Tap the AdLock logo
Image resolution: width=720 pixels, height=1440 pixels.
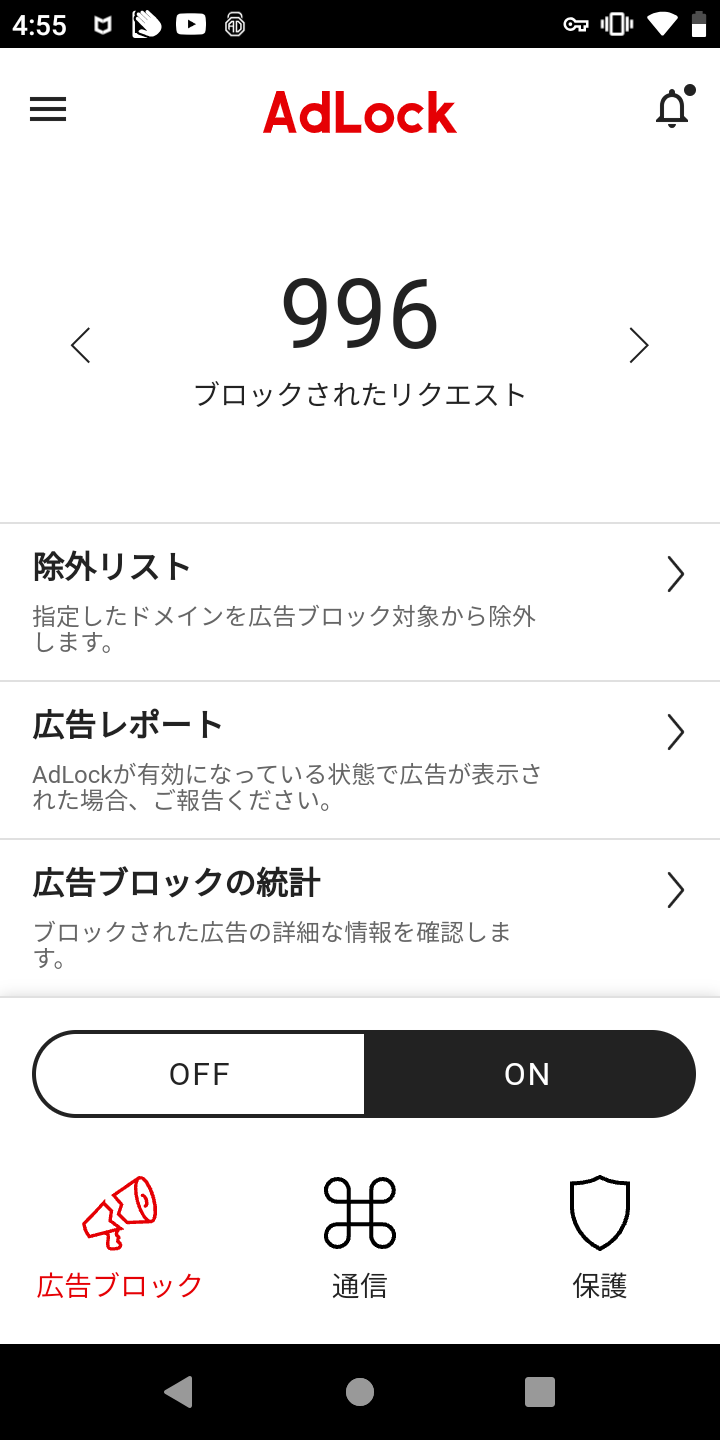click(358, 113)
